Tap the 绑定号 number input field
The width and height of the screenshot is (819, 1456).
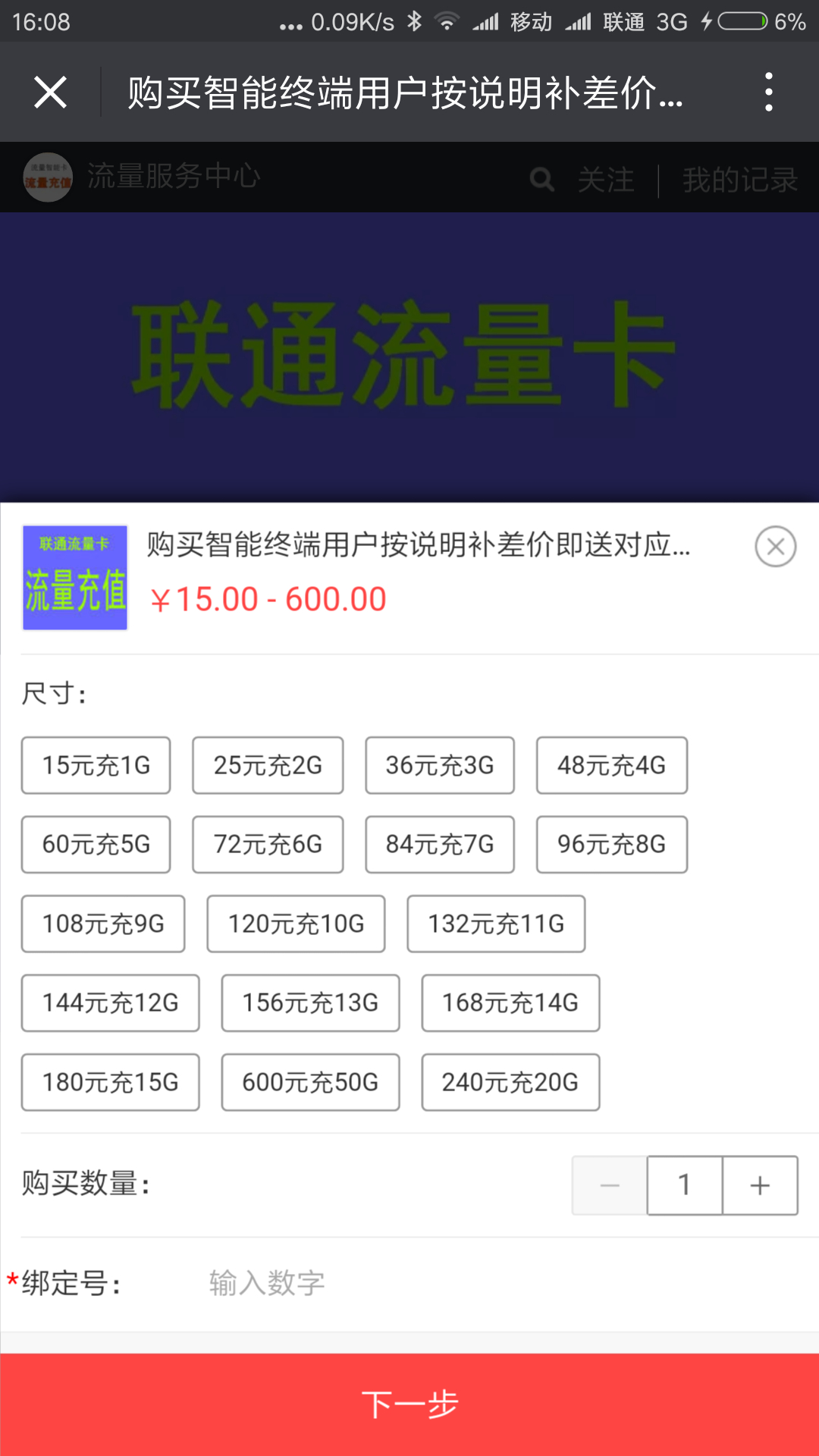(455, 1283)
